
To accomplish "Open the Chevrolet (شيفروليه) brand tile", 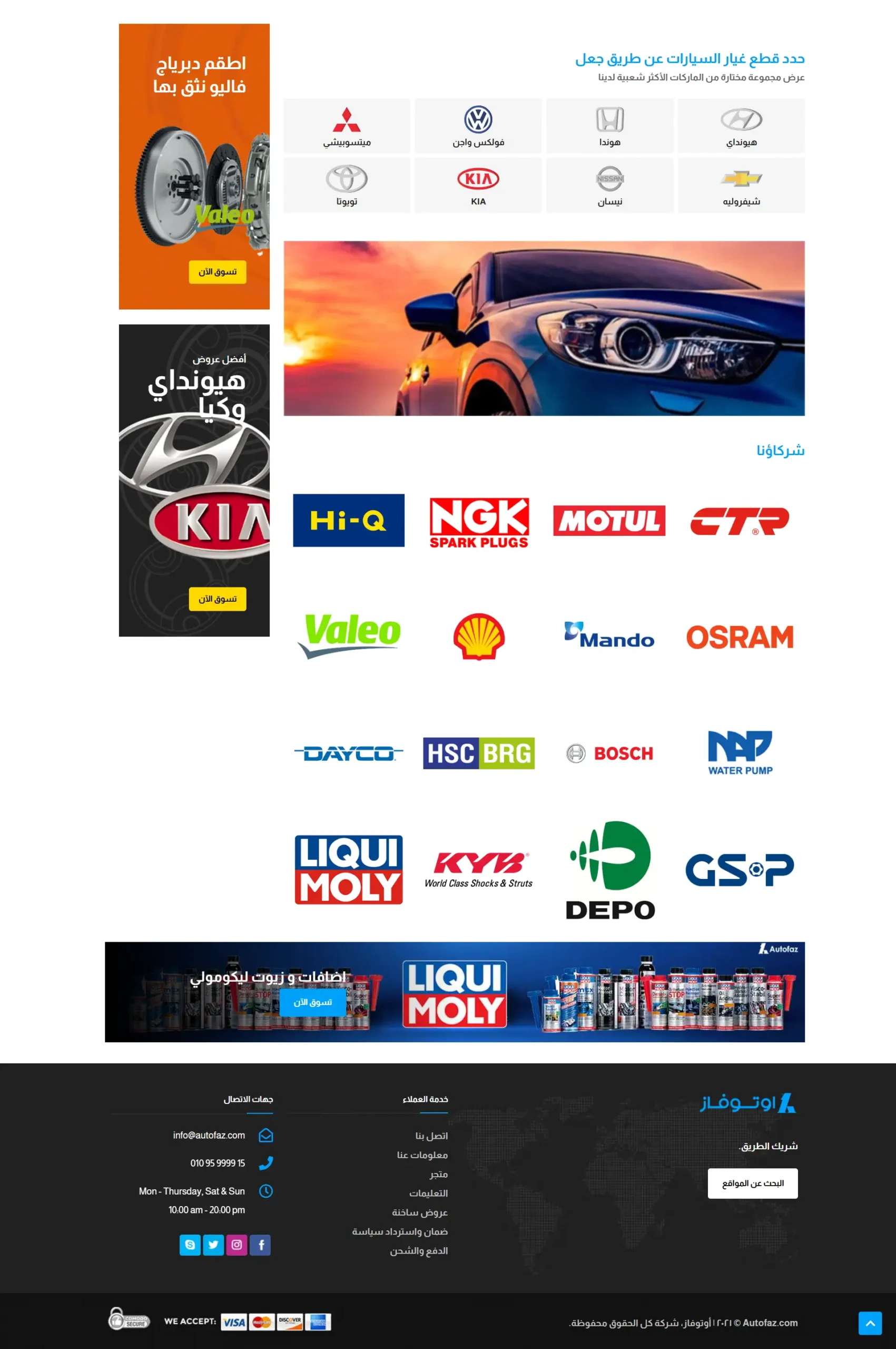I will click(x=741, y=185).
